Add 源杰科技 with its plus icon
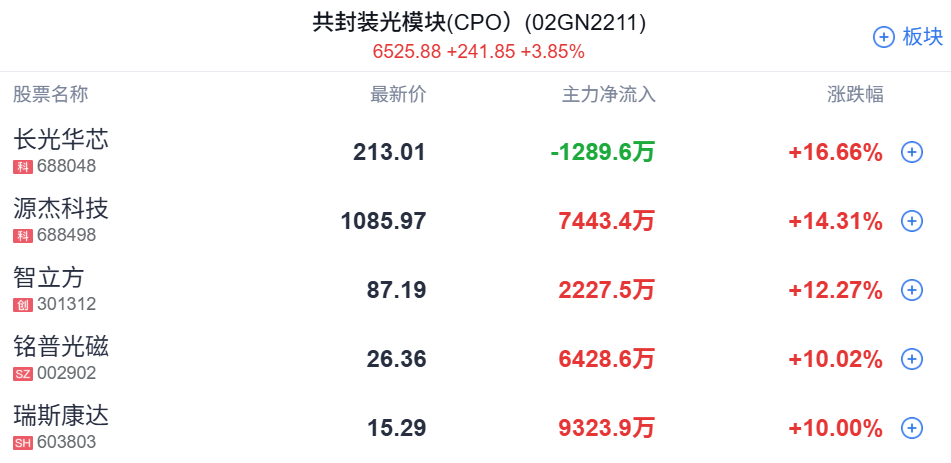951x463 pixels. pos(911,221)
